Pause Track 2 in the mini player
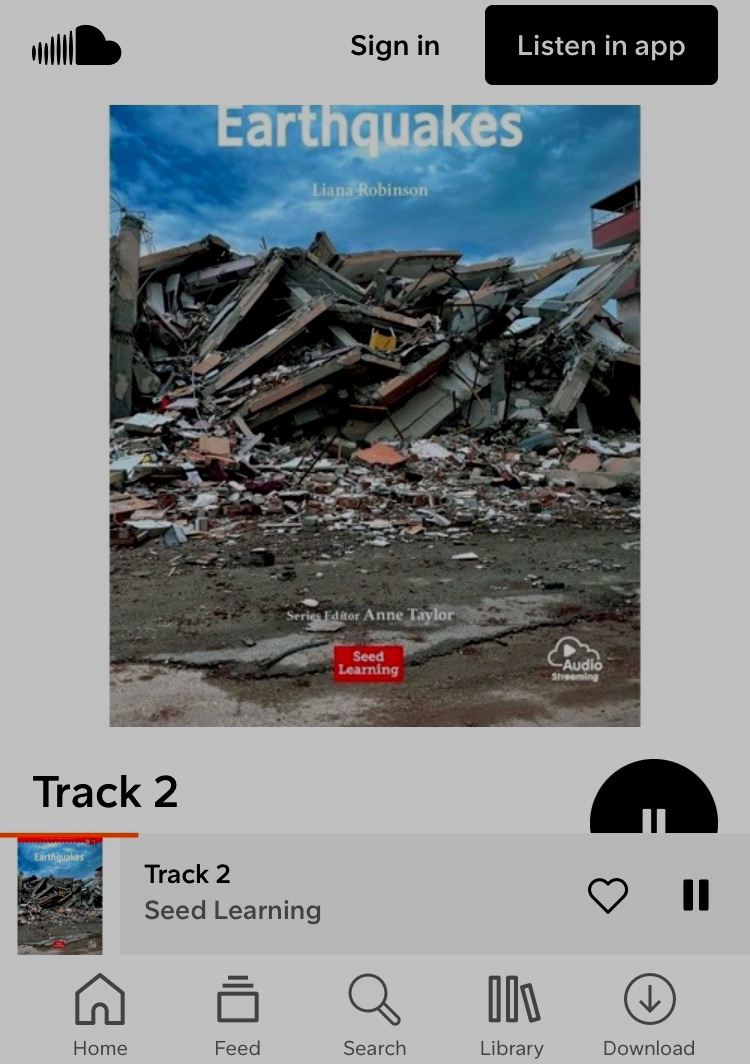 696,895
